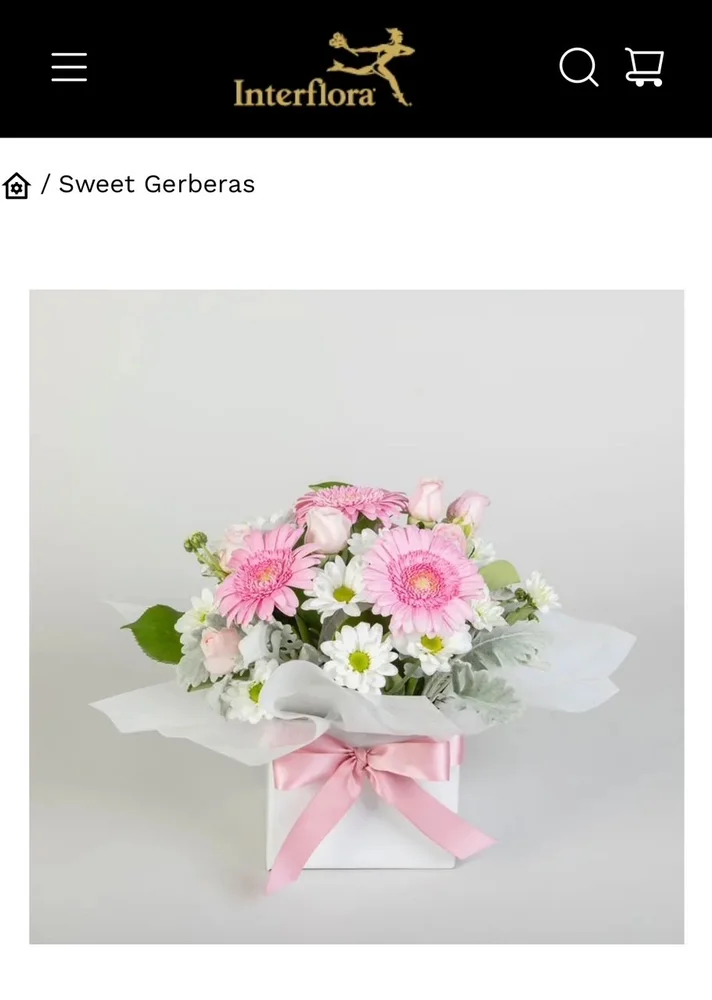This screenshot has height=1000, width=712.
Task: Enlarge the Sweet Gerberas product image
Action: tap(356, 616)
